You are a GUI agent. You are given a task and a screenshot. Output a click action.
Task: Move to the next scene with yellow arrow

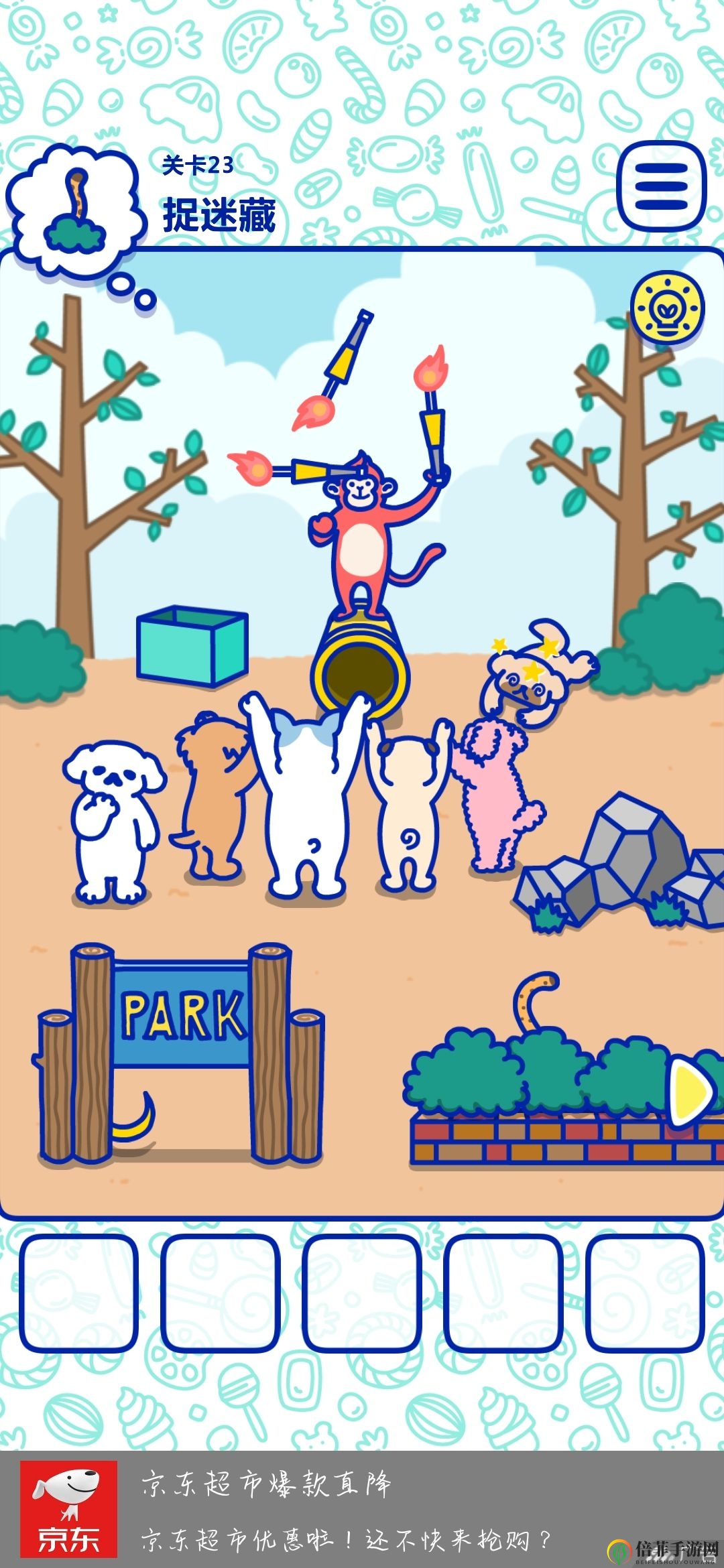coord(692,1091)
